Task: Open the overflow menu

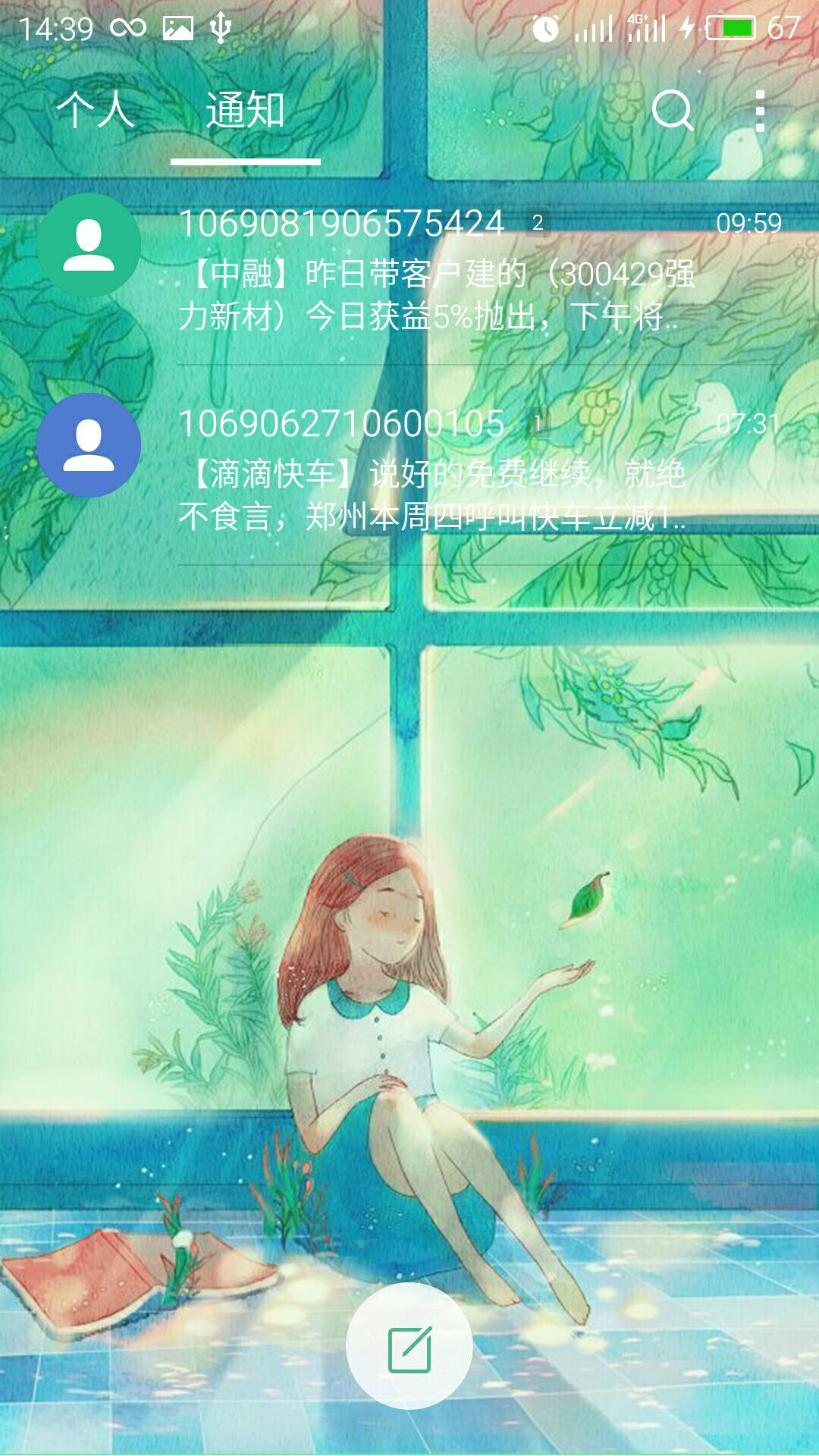Action: 760,111
